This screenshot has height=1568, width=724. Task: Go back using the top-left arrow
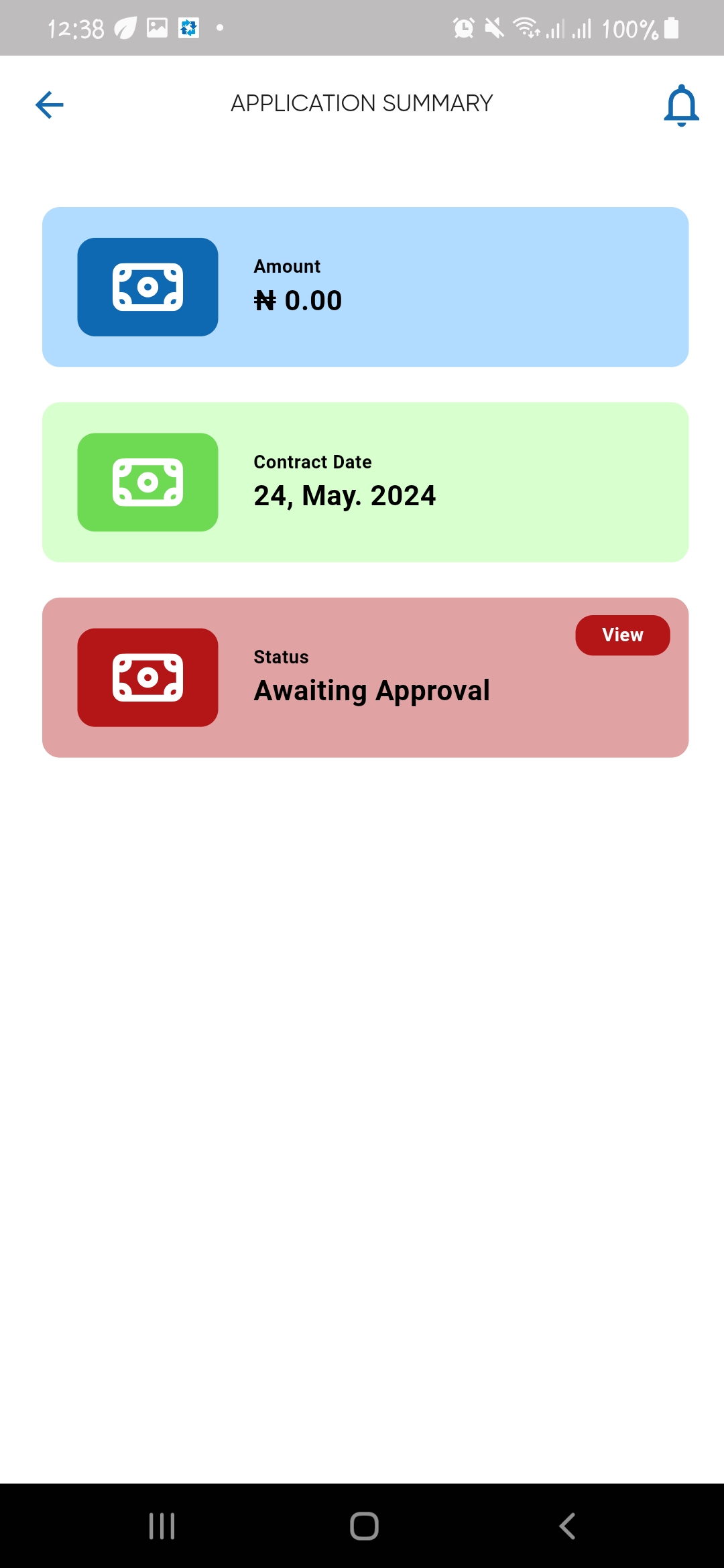click(49, 105)
